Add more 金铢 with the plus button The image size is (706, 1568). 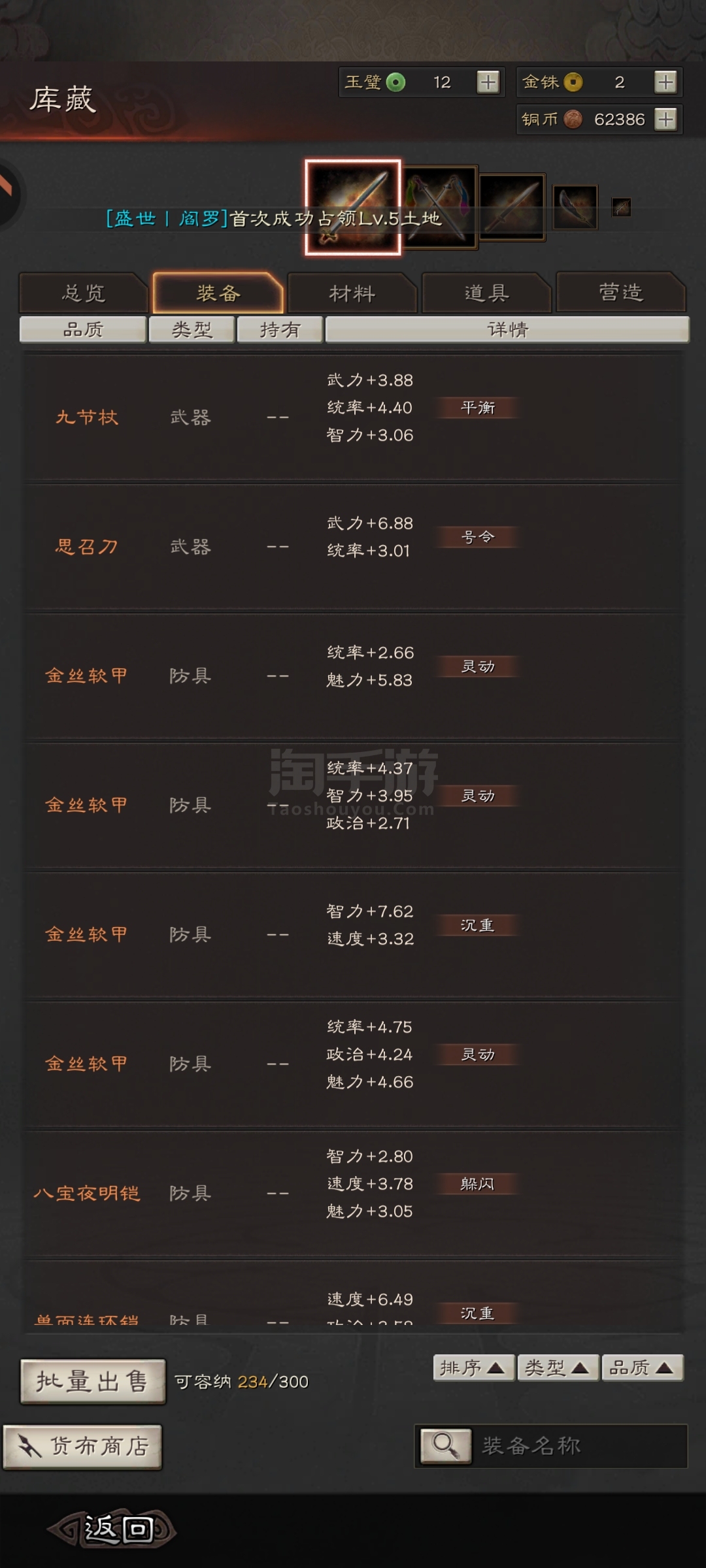tap(665, 82)
